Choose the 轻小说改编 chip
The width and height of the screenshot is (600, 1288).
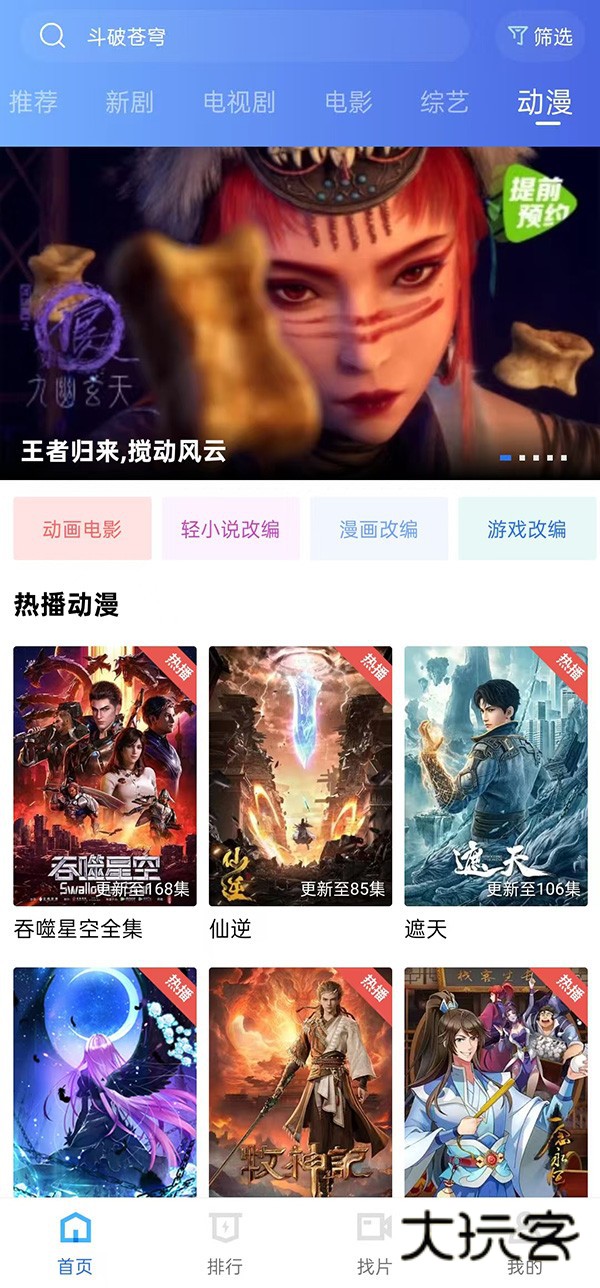click(x=230, y=529)
